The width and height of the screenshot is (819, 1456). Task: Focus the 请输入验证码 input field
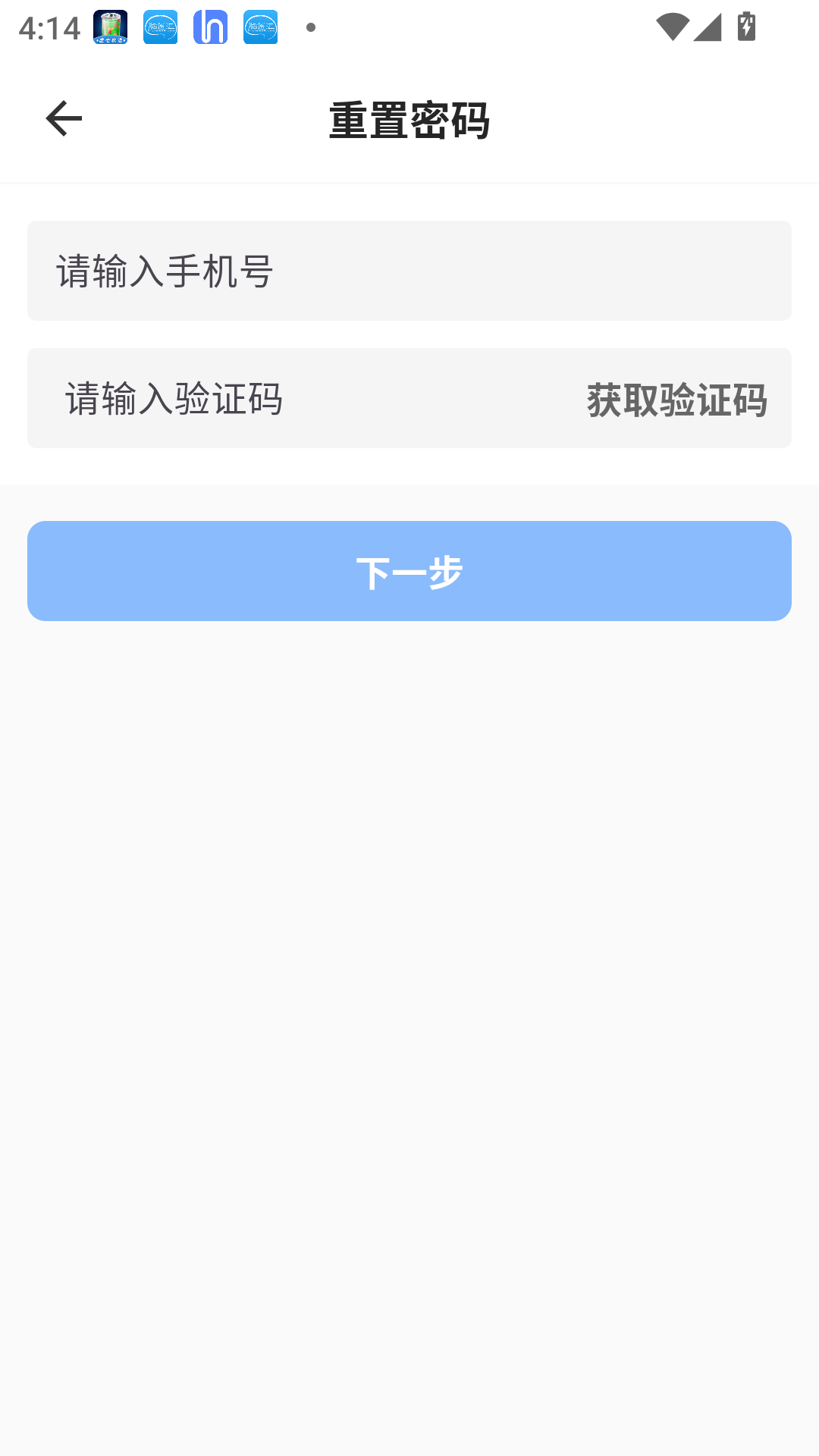point(303,397)
